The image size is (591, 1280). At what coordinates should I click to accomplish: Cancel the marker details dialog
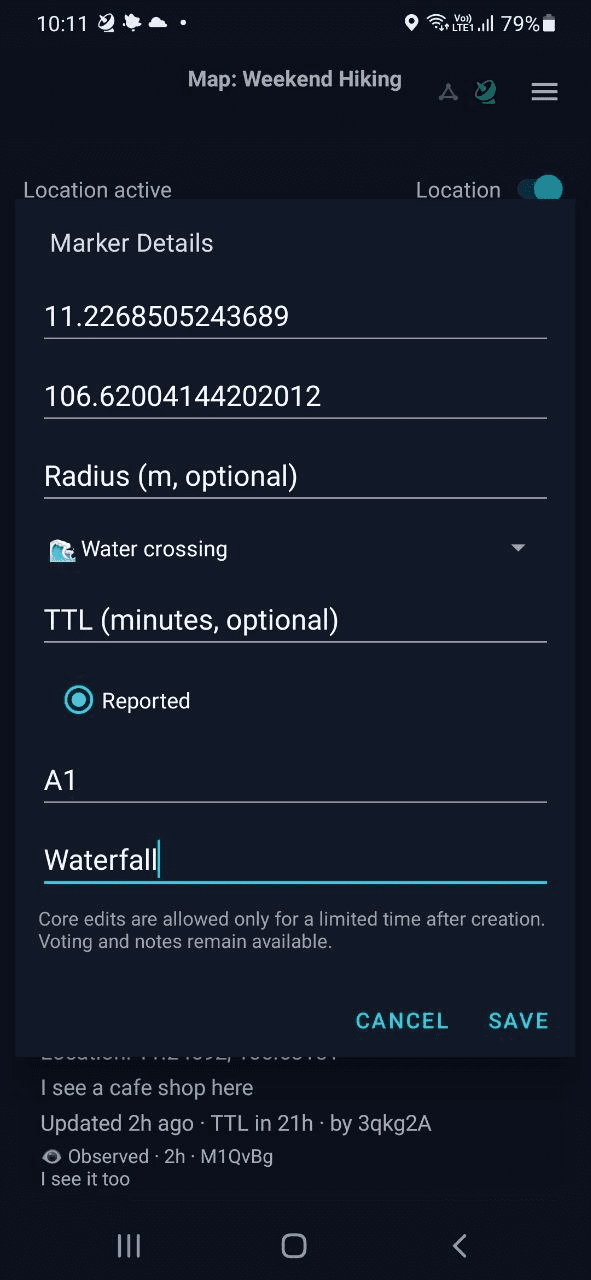[x=402, y=1021]
